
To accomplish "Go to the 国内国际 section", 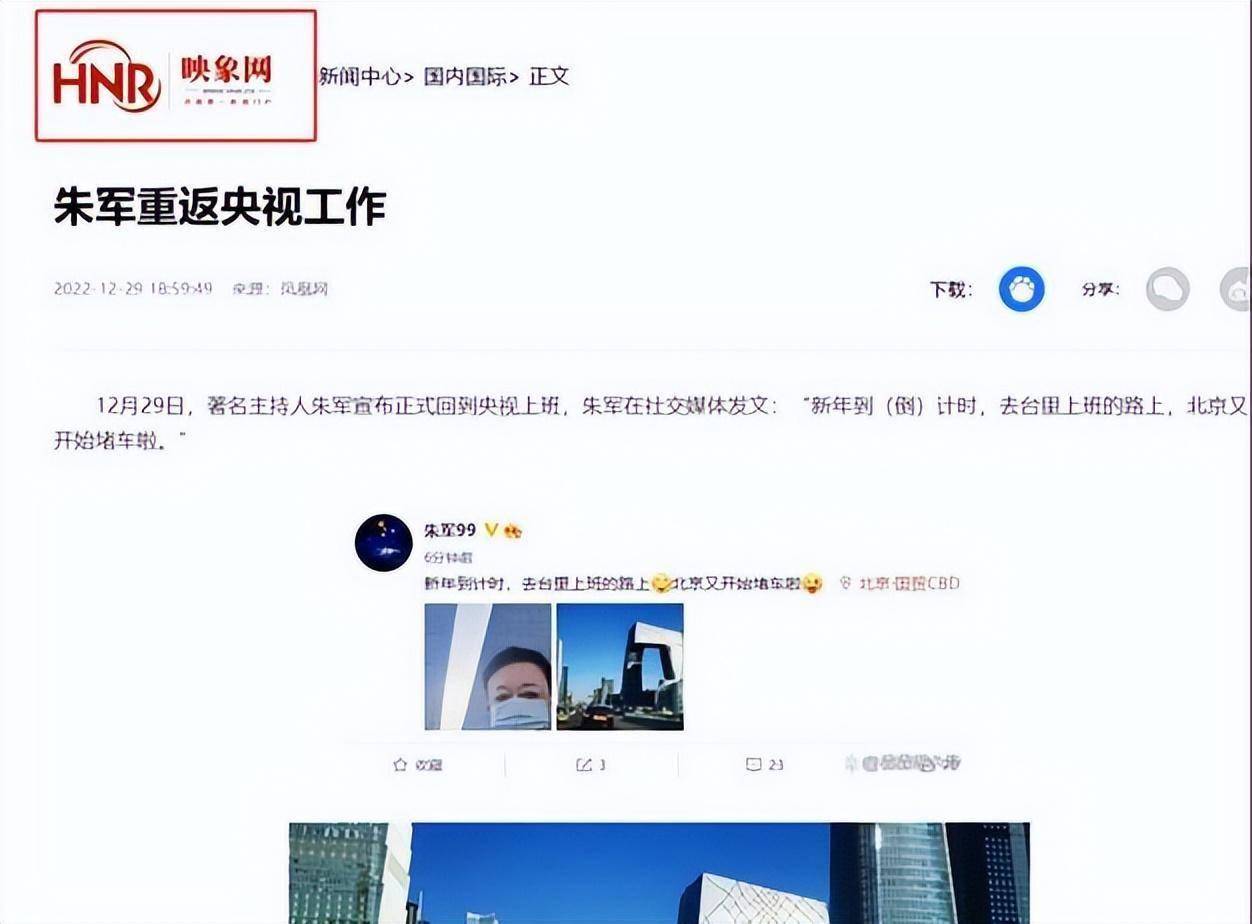I will [465, 77].
